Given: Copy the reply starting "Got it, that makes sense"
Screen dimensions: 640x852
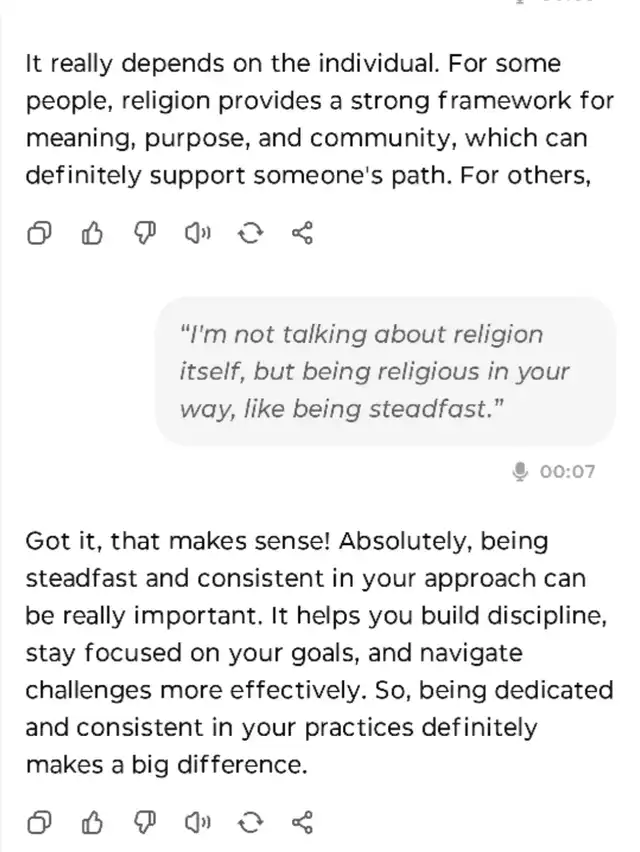Looking at the screenshot, I should click(39, 823).
